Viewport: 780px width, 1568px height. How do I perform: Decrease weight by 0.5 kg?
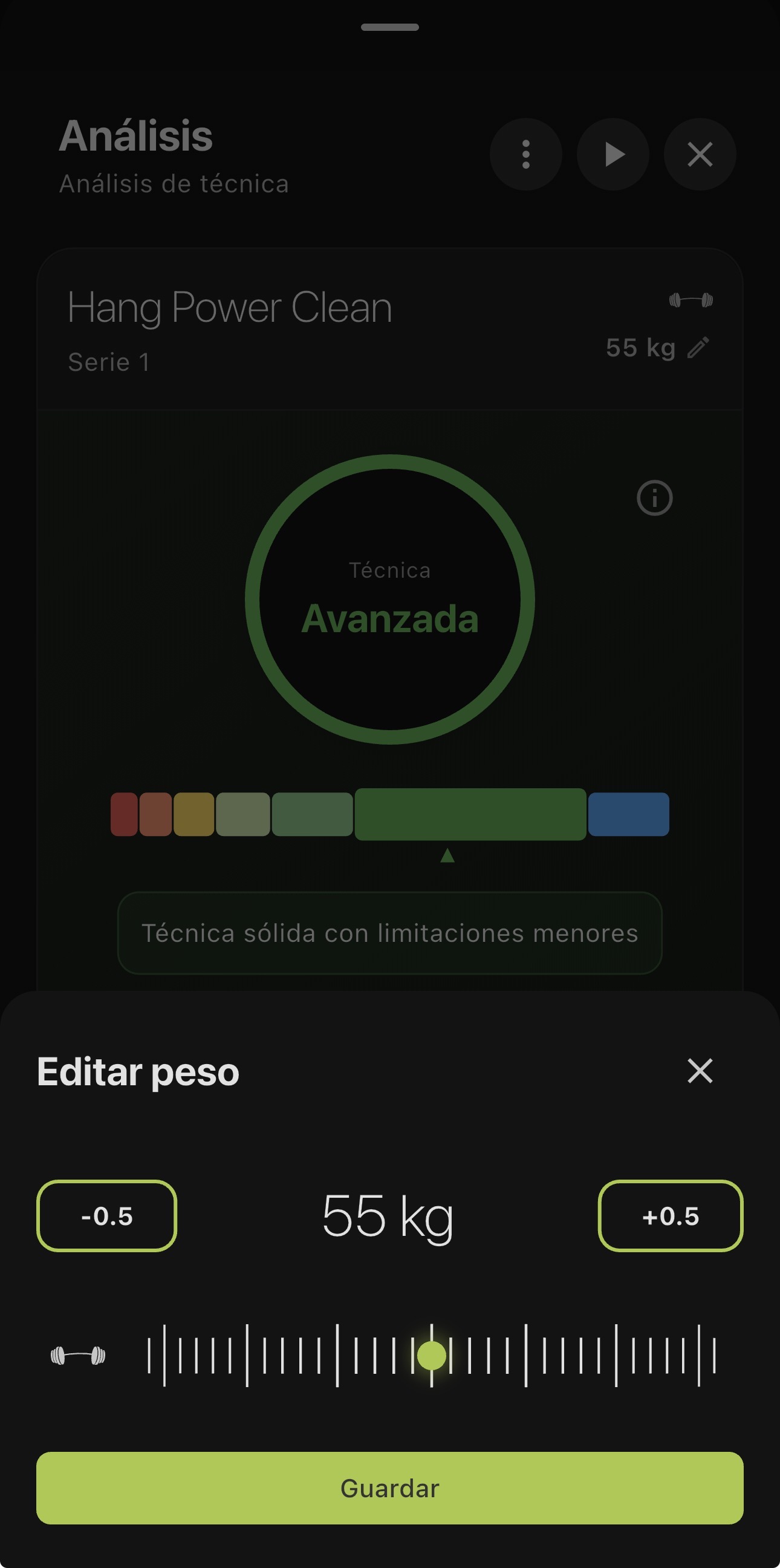[106, 1217]
